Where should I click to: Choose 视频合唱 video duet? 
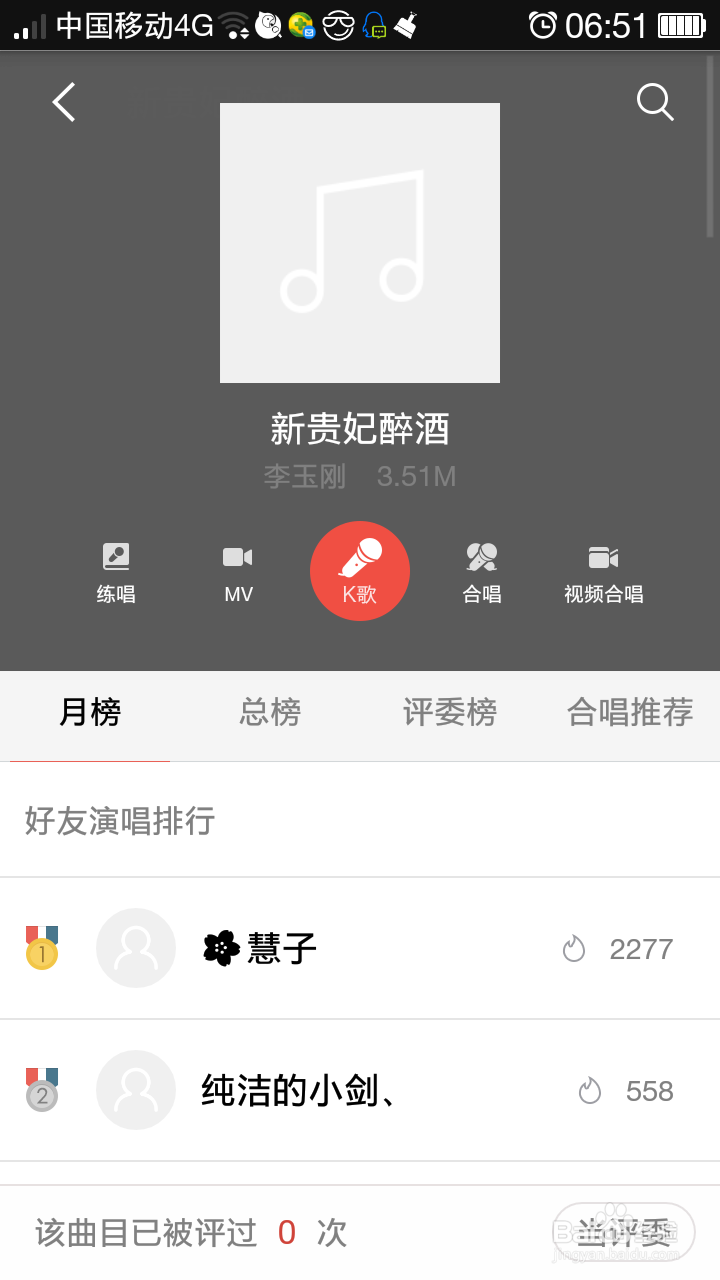click(x=604, y=574)
